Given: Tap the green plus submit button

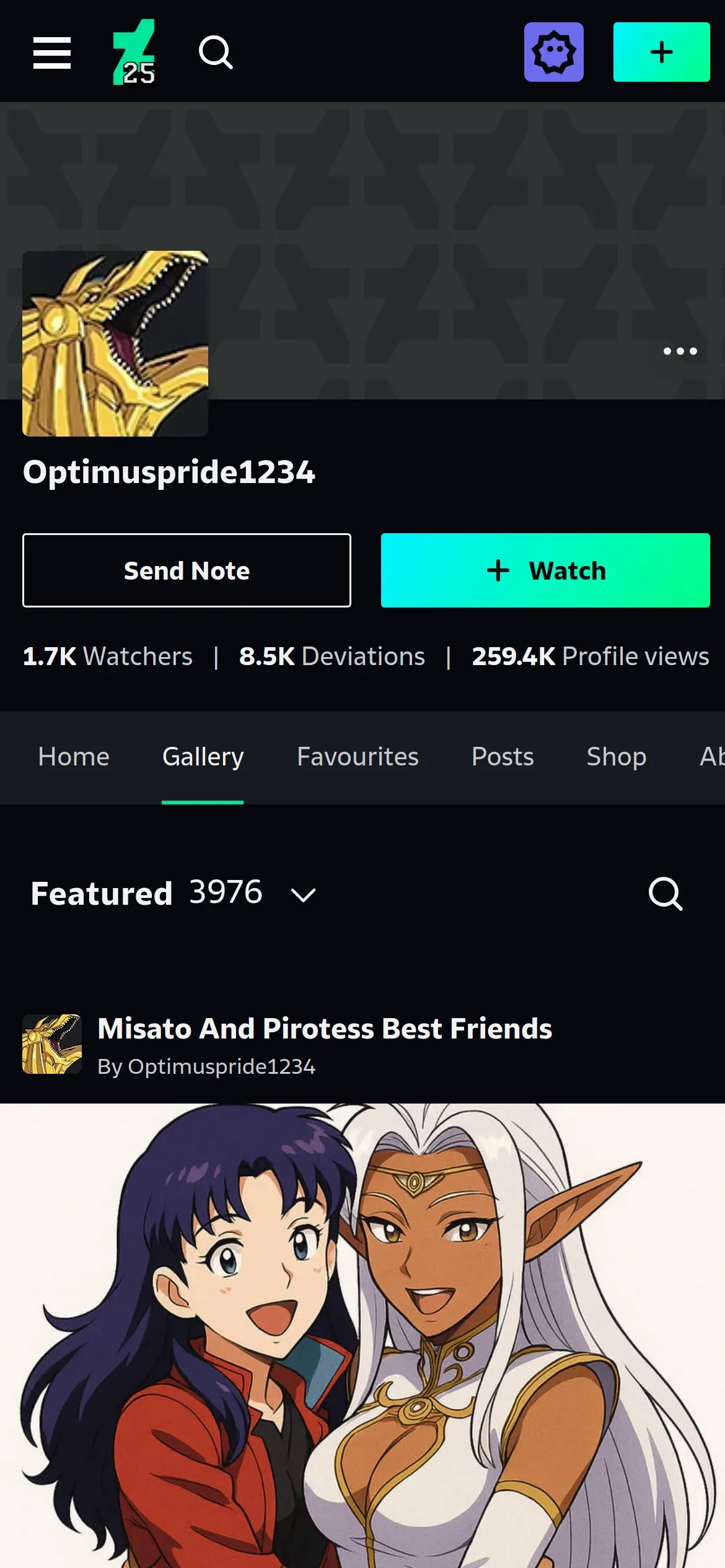Looking at the screenshot, I should click(x=661, y=52).
